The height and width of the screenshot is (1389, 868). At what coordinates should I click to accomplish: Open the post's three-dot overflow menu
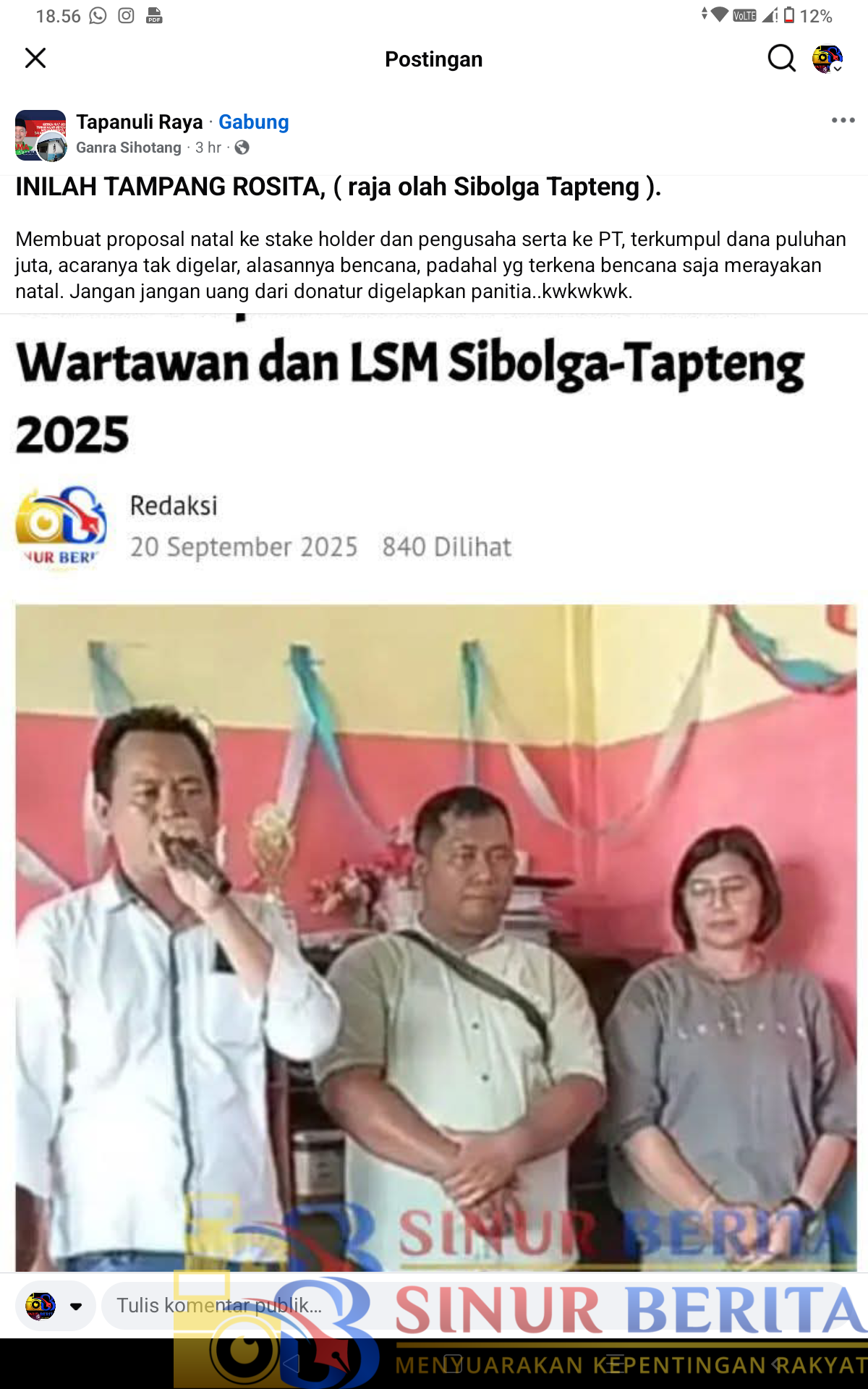pos(843,120)
